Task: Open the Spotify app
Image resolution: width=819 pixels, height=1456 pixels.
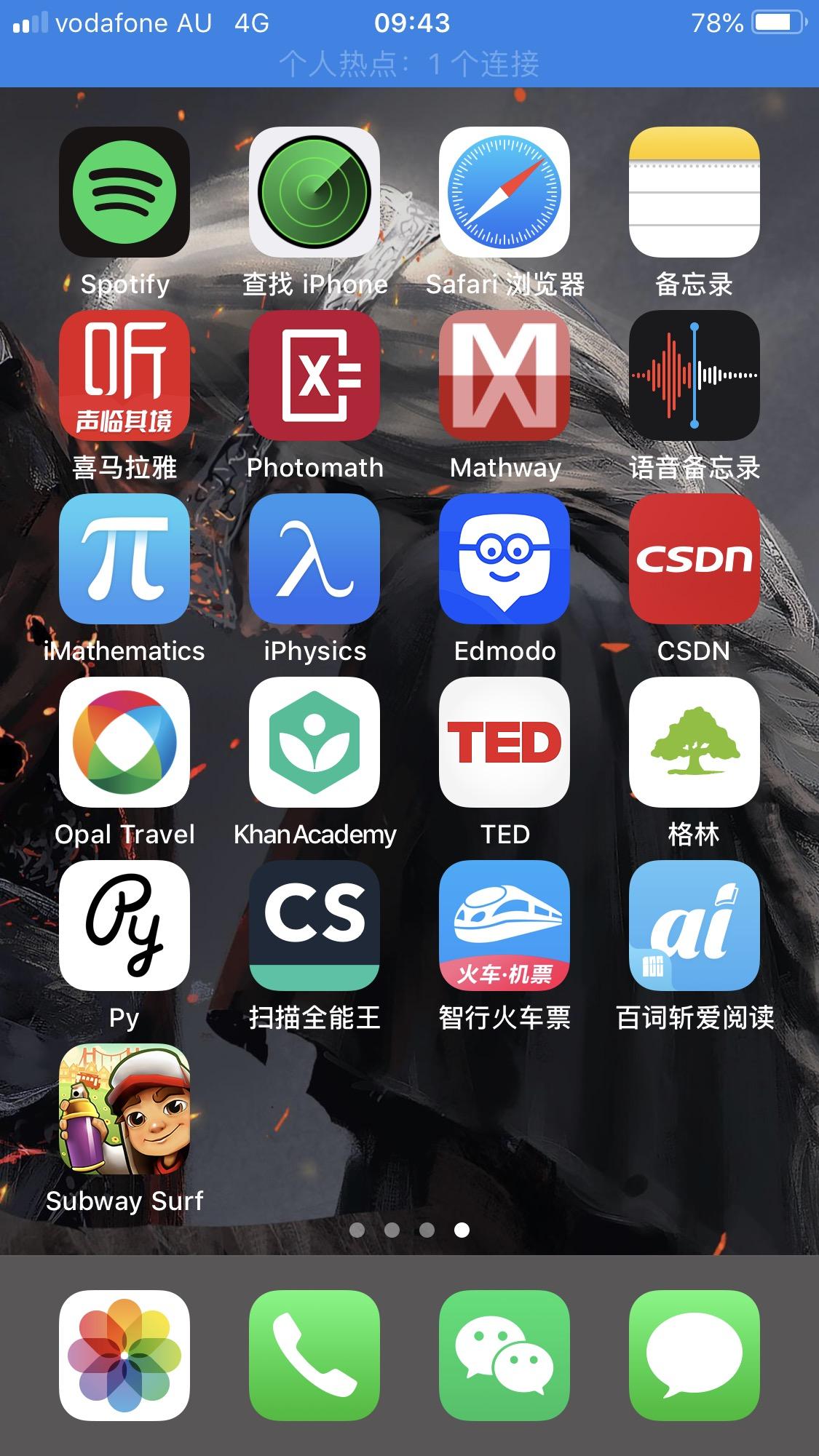Action: pyautogui.click(x=125, y=193)
